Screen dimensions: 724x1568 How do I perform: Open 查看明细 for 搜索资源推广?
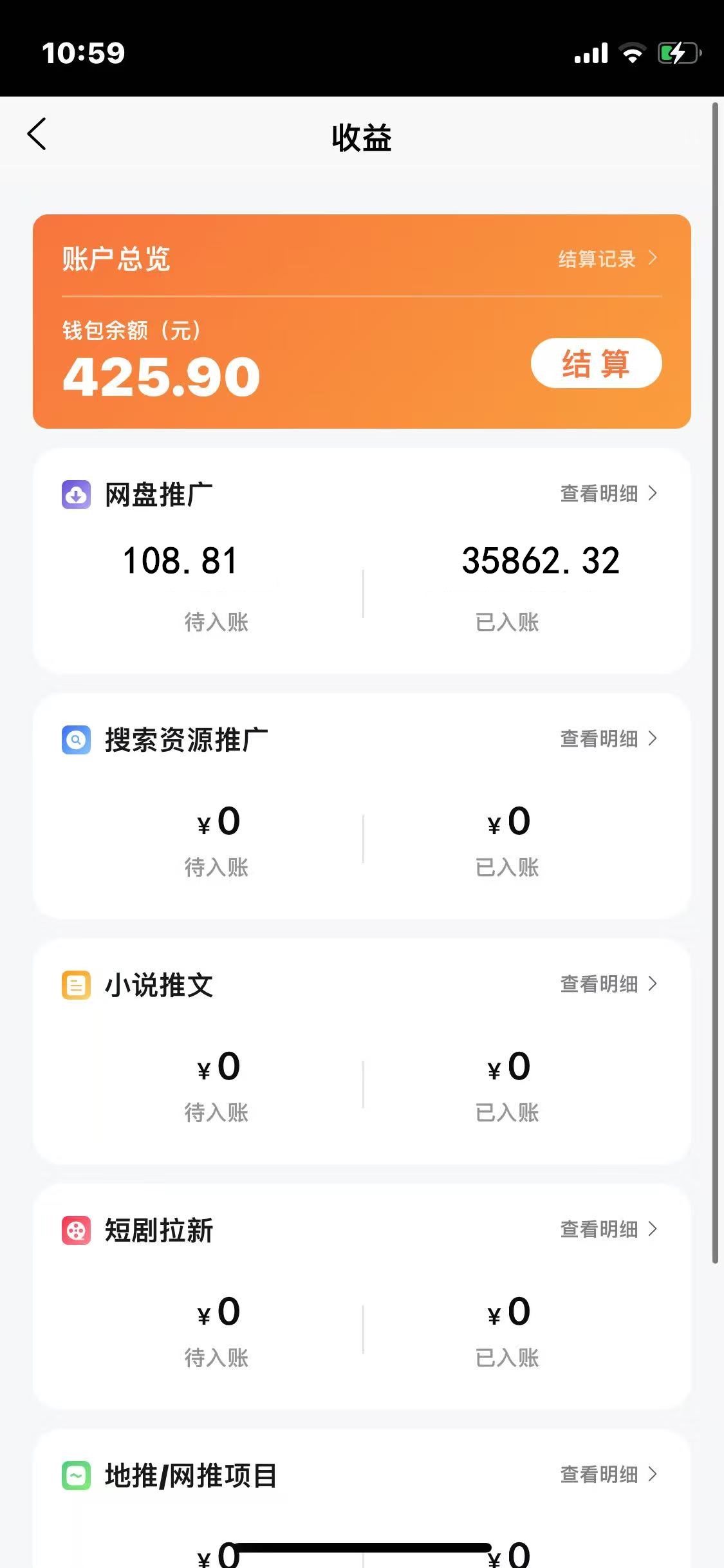608,739
